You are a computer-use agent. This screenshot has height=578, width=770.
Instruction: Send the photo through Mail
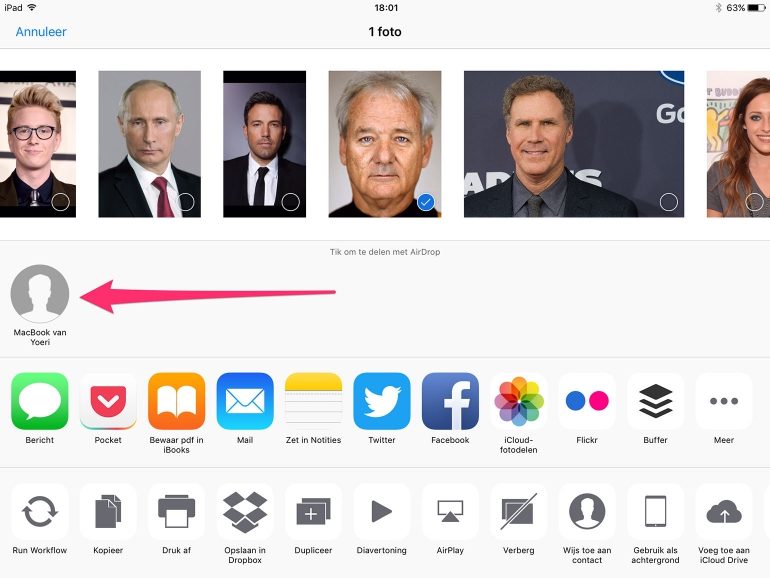click(245, 402)
